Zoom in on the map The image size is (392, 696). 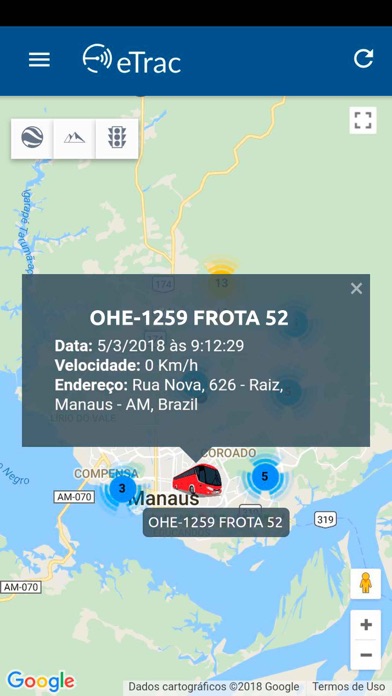366,625
